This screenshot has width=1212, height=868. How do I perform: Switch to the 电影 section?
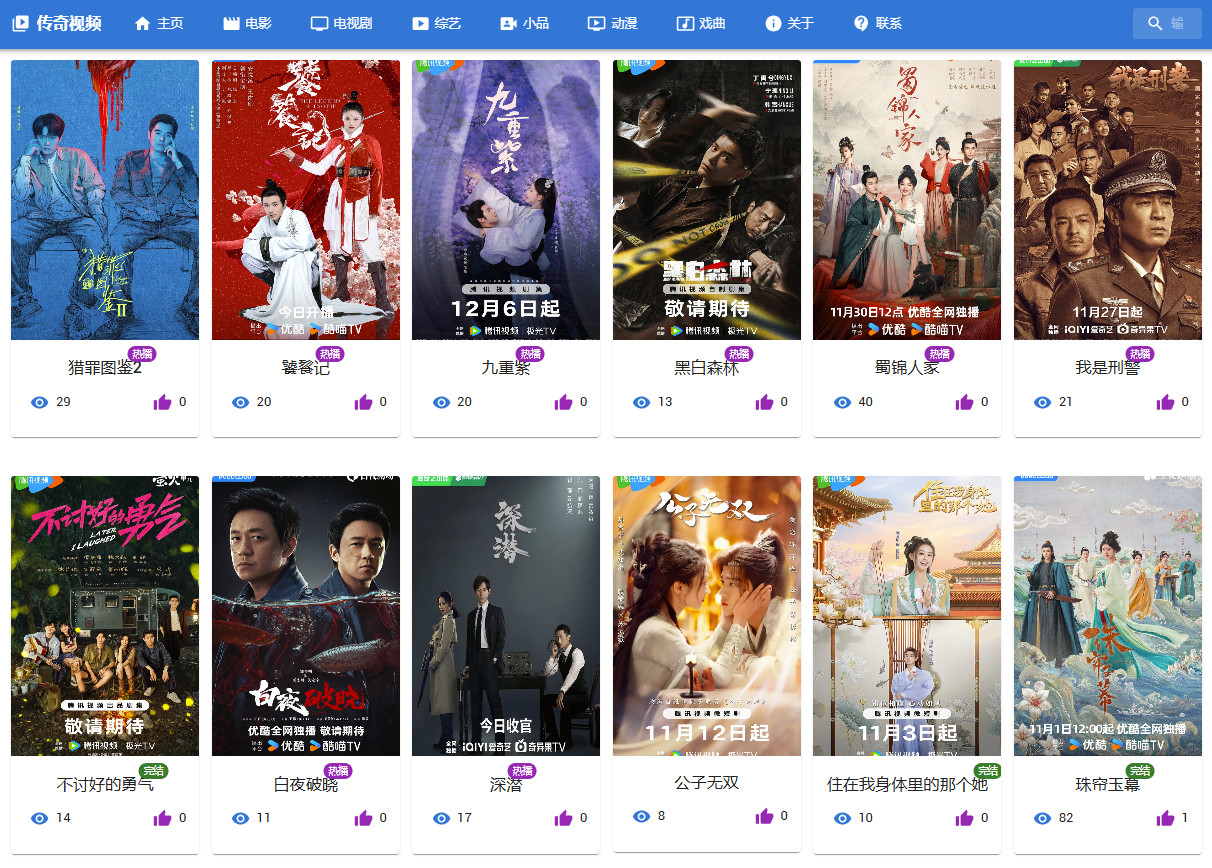click(246, 23)
